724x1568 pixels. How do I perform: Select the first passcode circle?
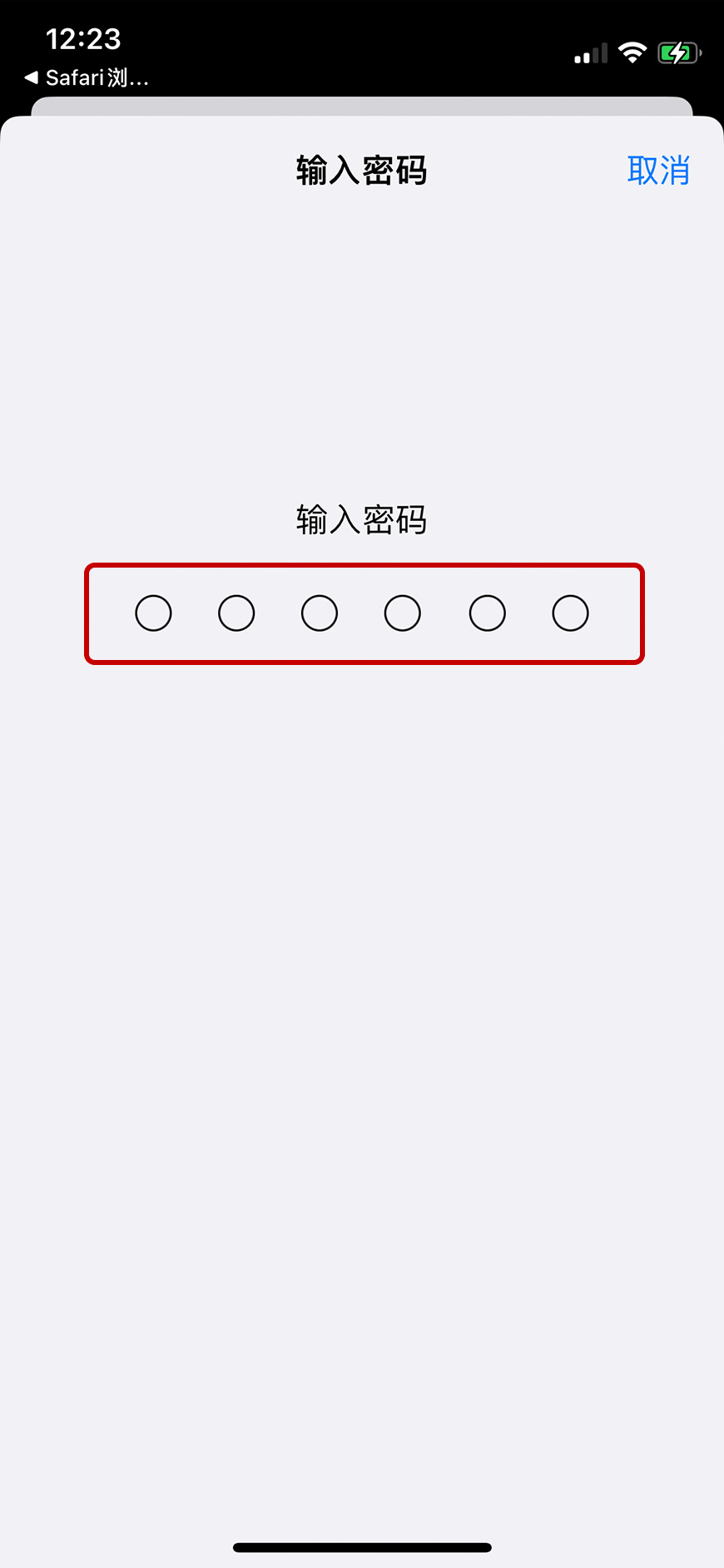153,613
